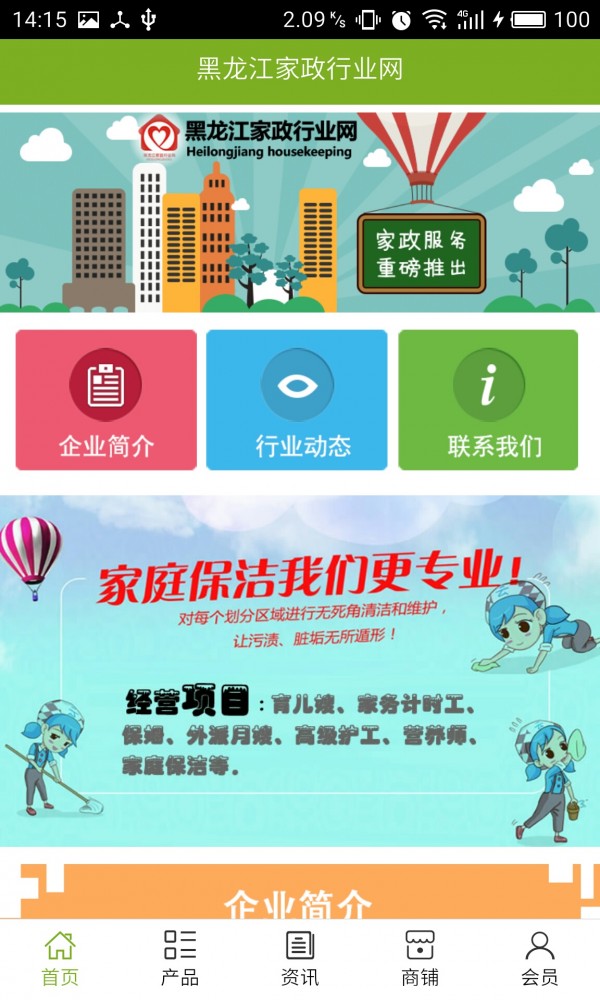Open the 联系我们 tile

(x=488, y=400)
